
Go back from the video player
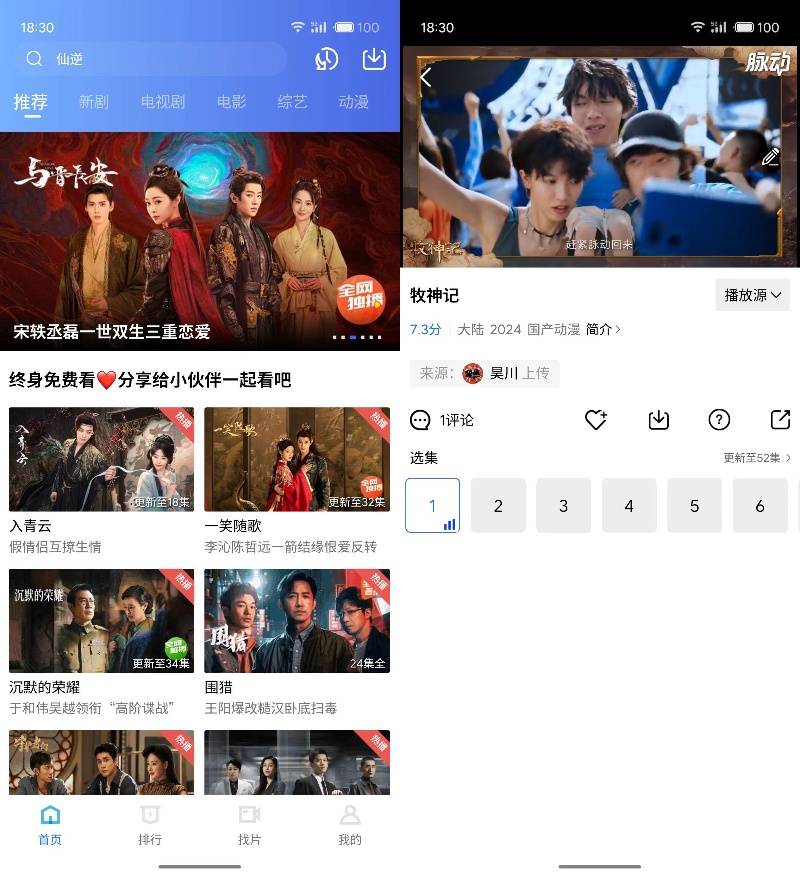point(426,78)
